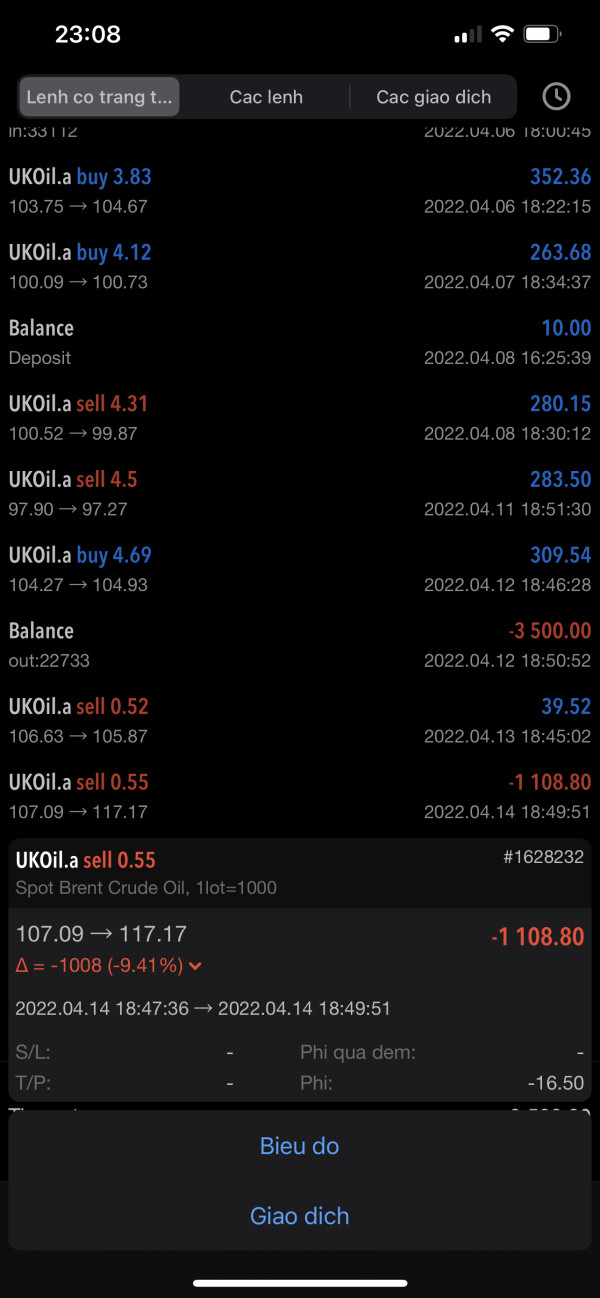
Task: Open the UKOil.a buy 3.83 trade row
Action: pos(300,191)
